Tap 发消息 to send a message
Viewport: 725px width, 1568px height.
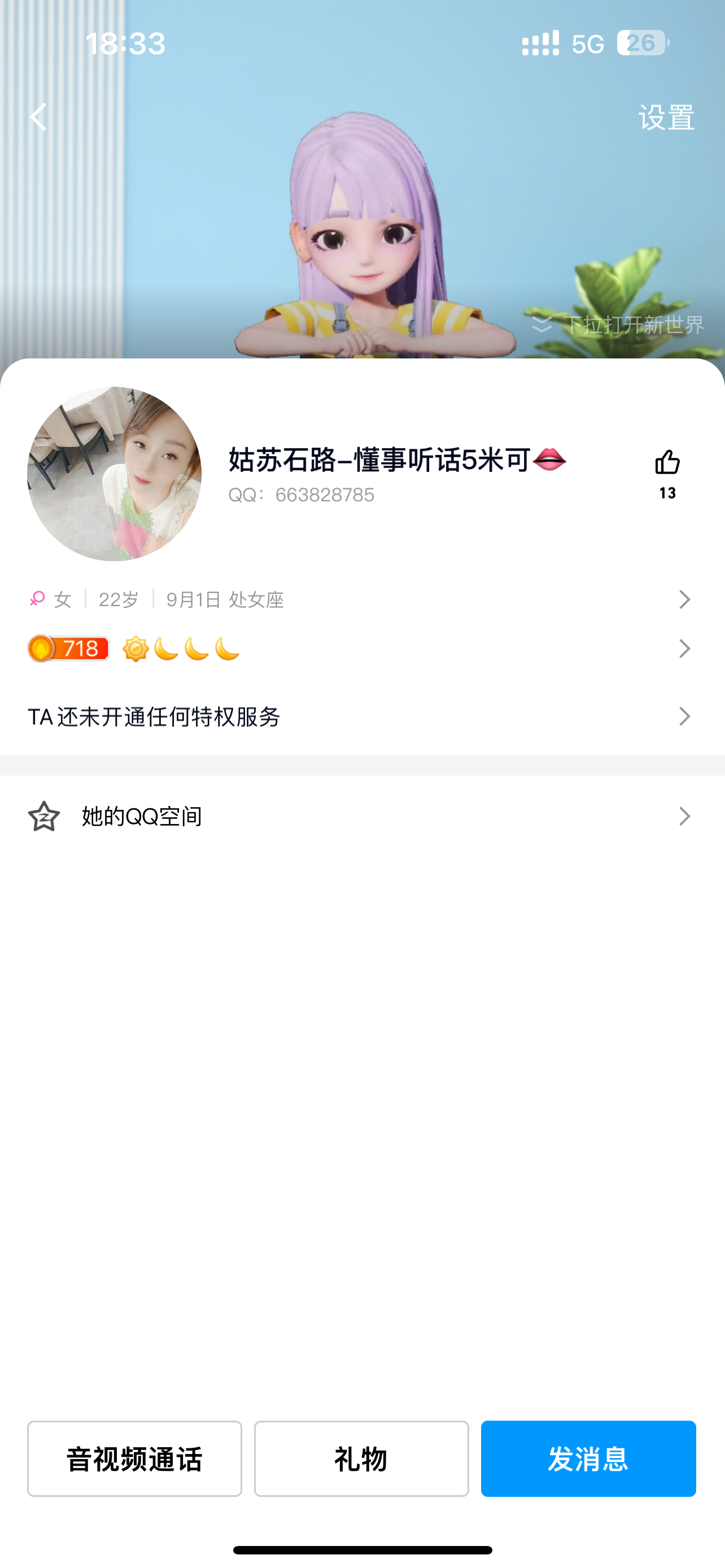pos(588,1458)
